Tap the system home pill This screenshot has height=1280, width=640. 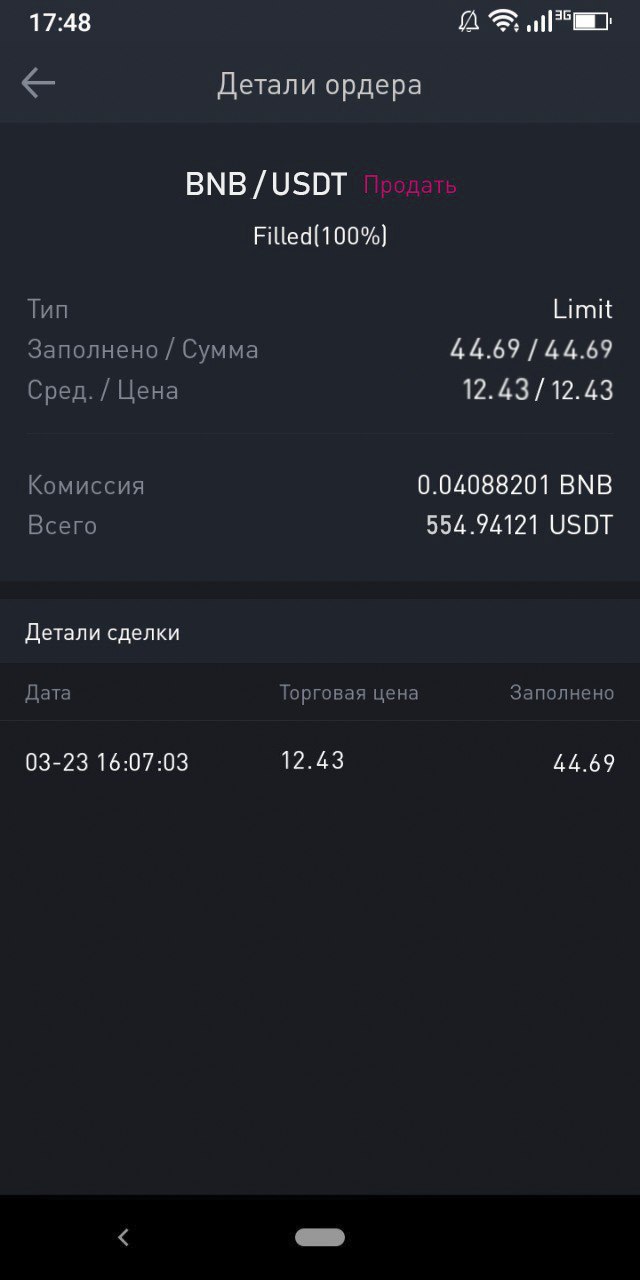pyautogui.click(x=320, y=1238)
